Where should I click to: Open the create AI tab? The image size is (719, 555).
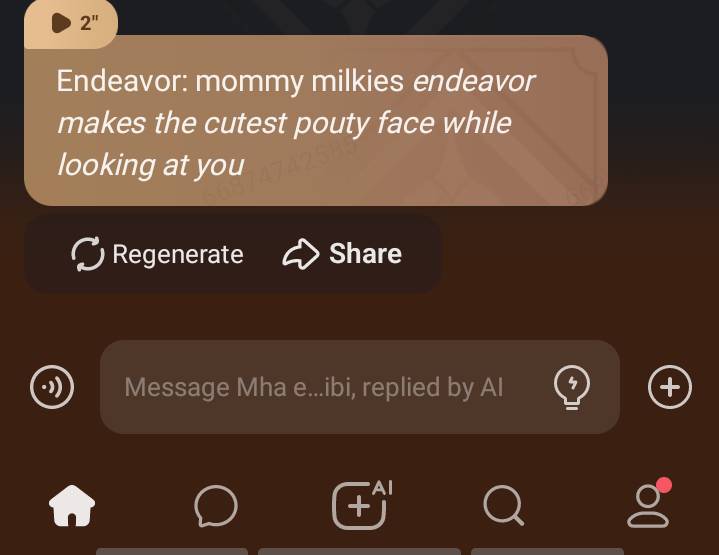point(360,504)
